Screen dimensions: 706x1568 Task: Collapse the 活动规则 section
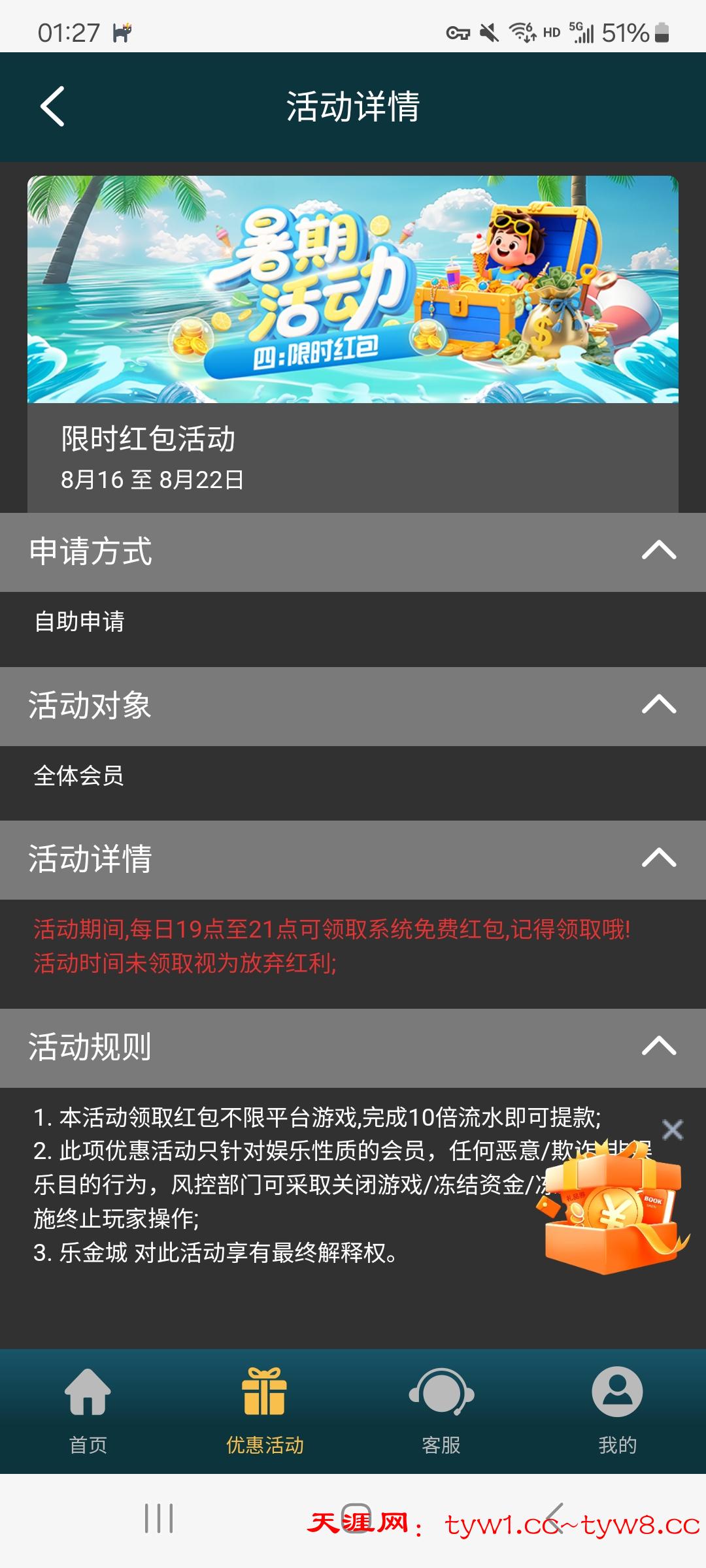tap(658, 1046)
